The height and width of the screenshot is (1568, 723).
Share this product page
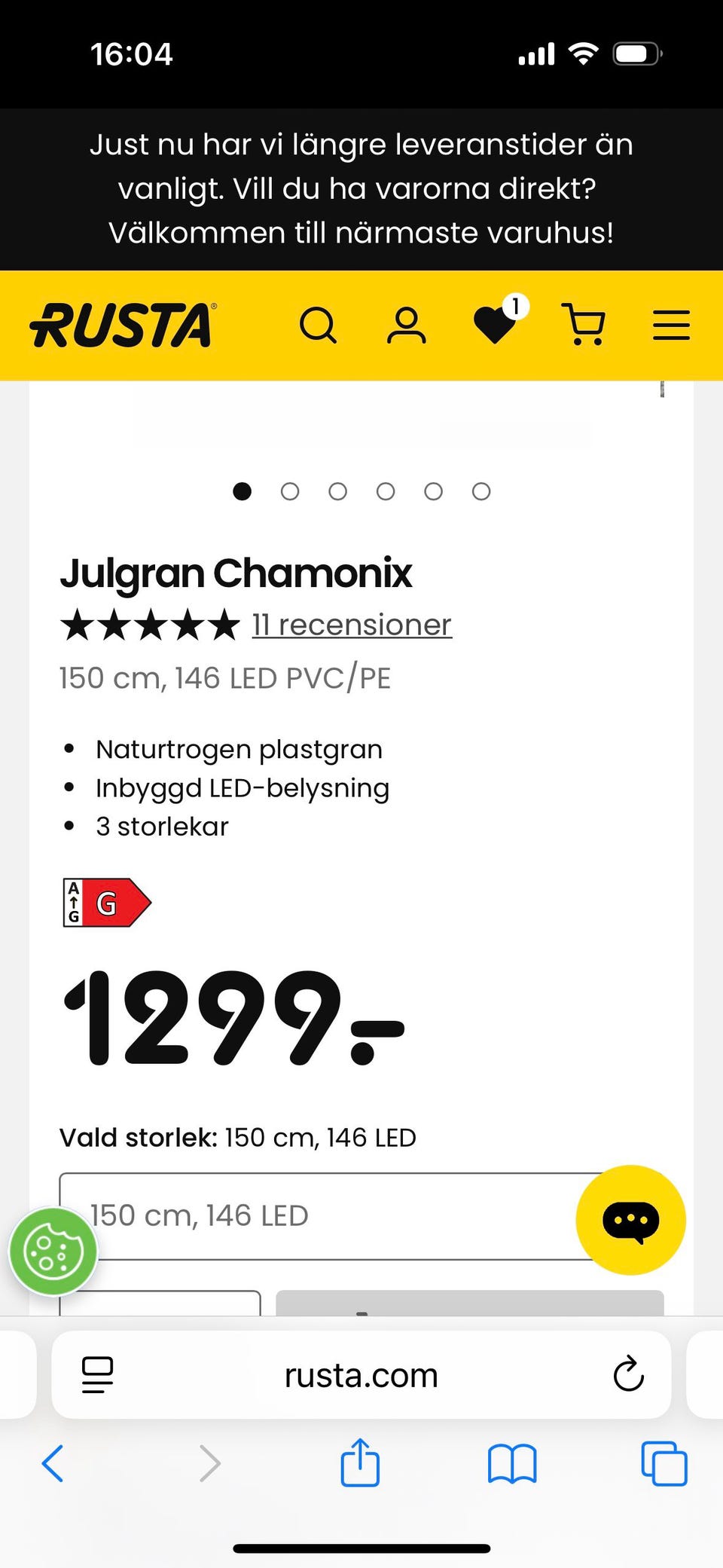click(x=360, y=1463)
